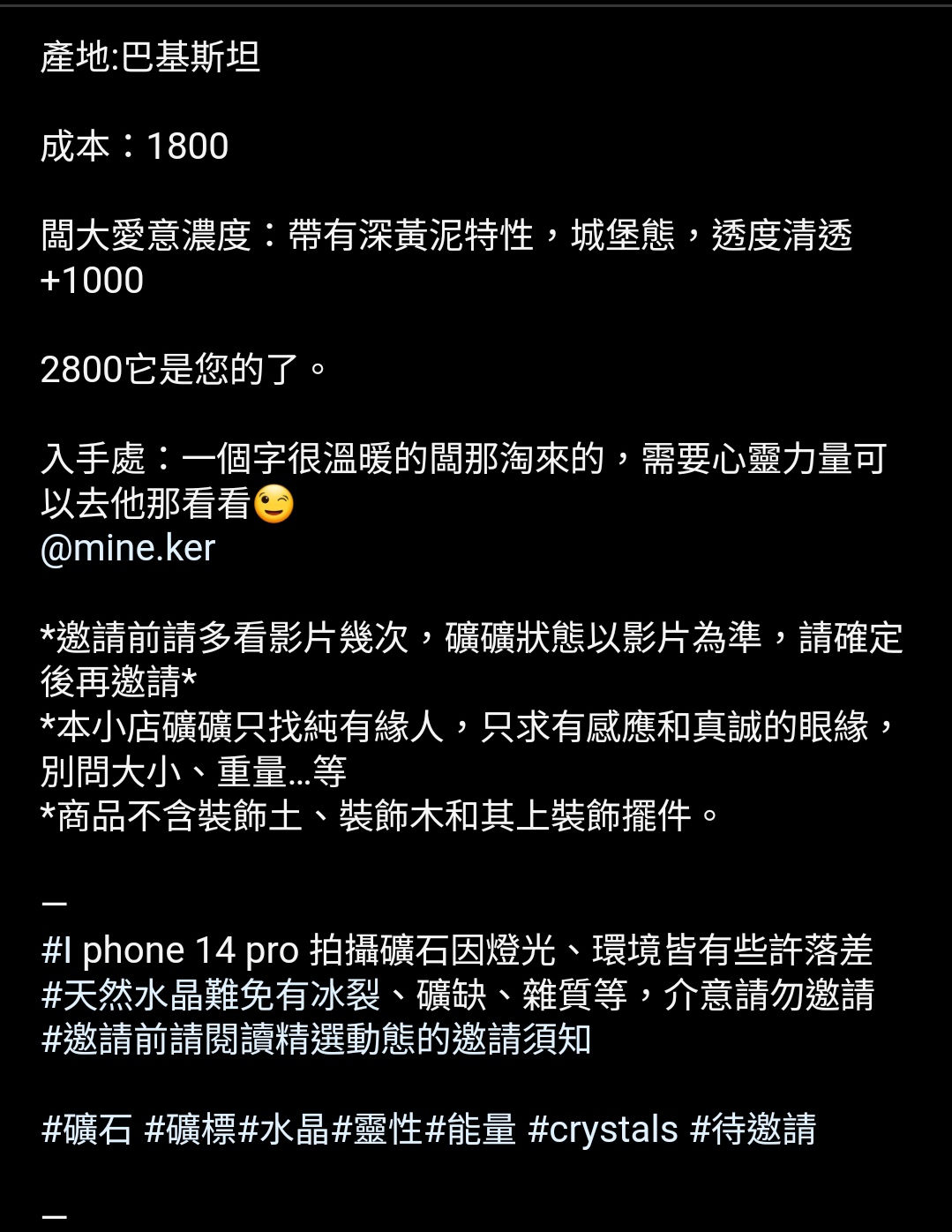Open the #靈性 hashtag
This screenshot has height=1232, width=952.
pos(378,1130)
